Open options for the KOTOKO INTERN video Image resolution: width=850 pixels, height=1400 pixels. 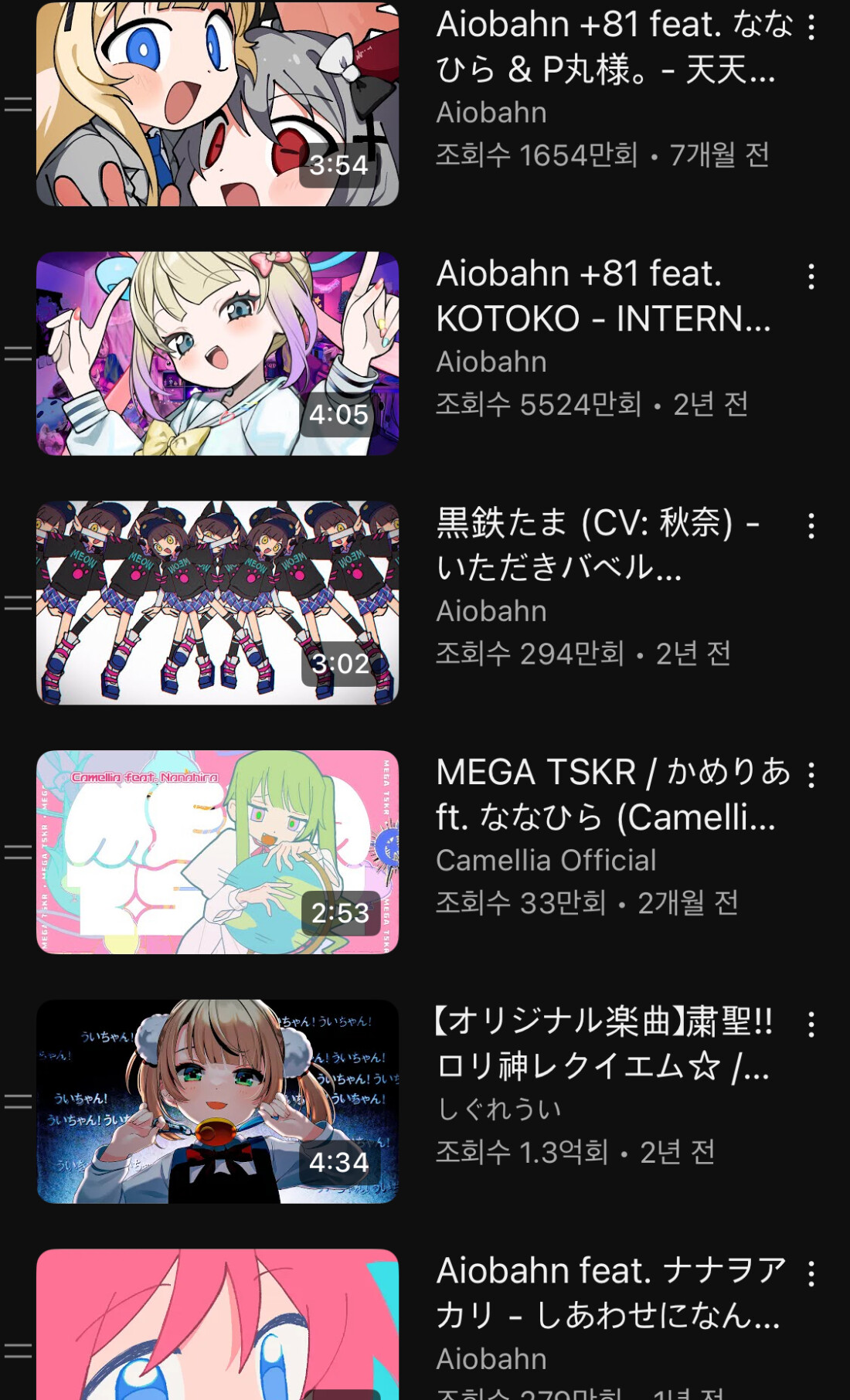click(x=811, y=277)
